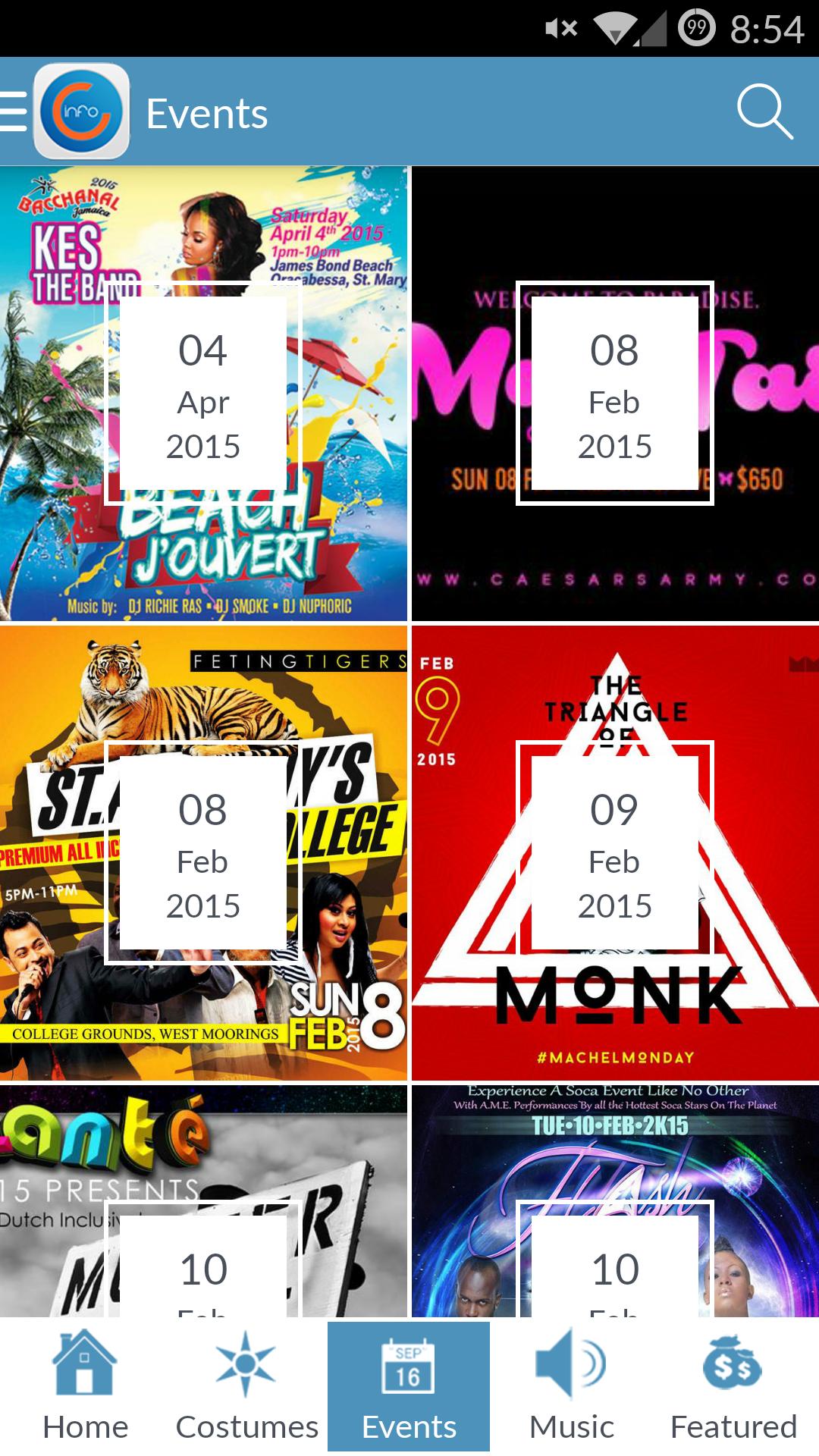Tap the 09 Feb 2015 date overlay
The width and height of the screenshot is (819, 1456).
pyautogui.click(x=613, y=857)
